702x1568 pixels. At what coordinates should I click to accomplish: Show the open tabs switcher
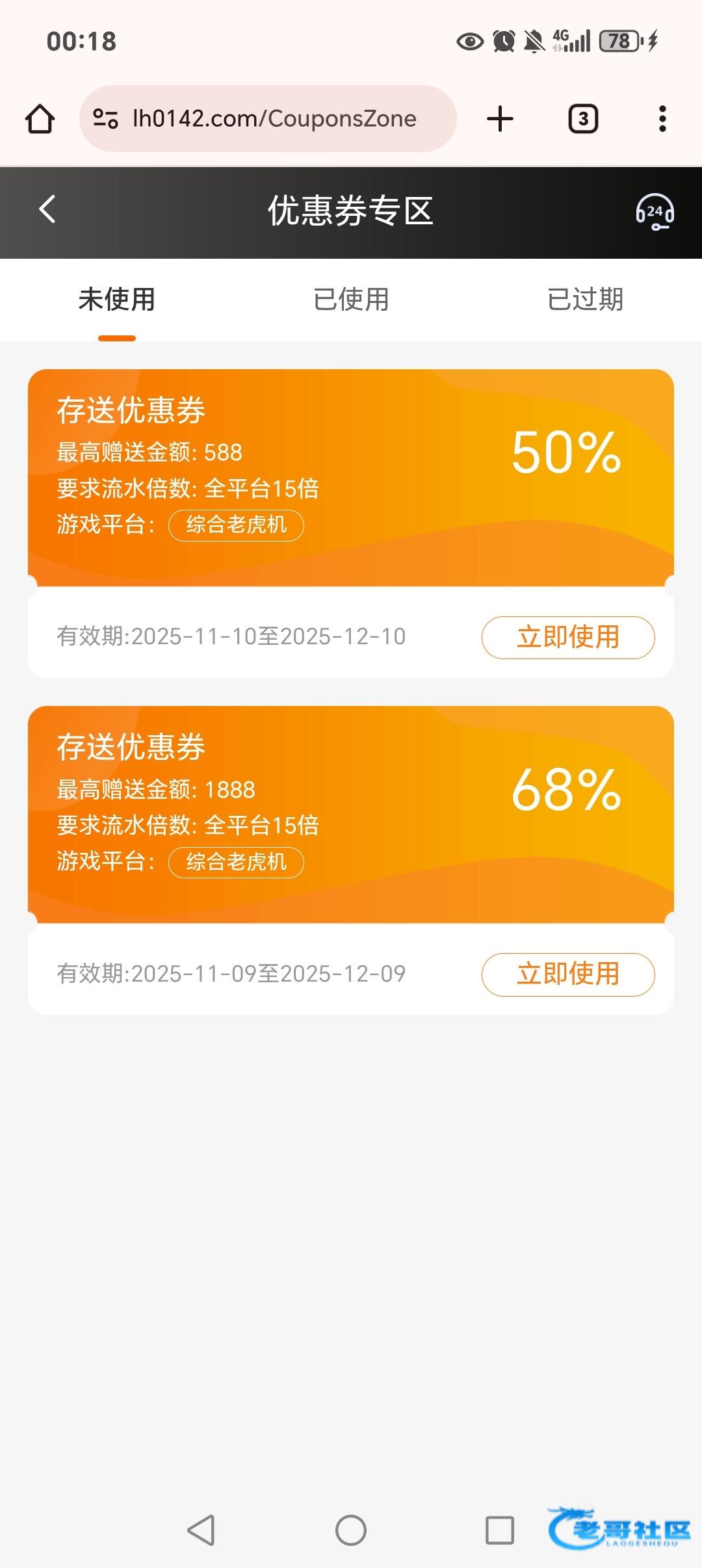[x=583, y=119]
